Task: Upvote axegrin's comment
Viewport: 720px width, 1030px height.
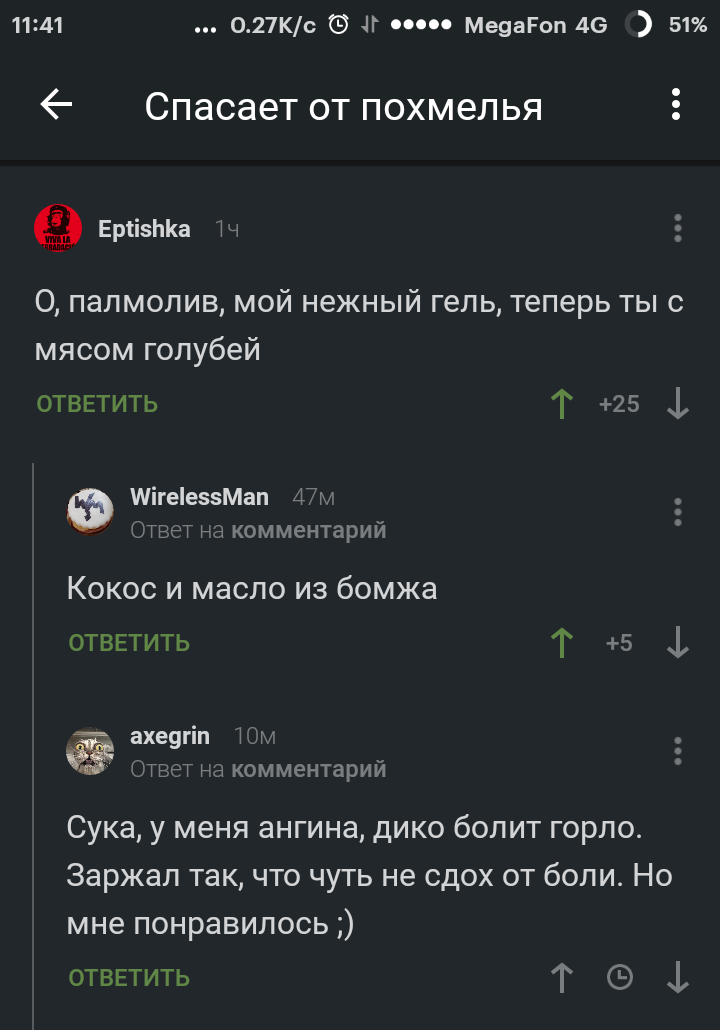Action: coord(562,977)
